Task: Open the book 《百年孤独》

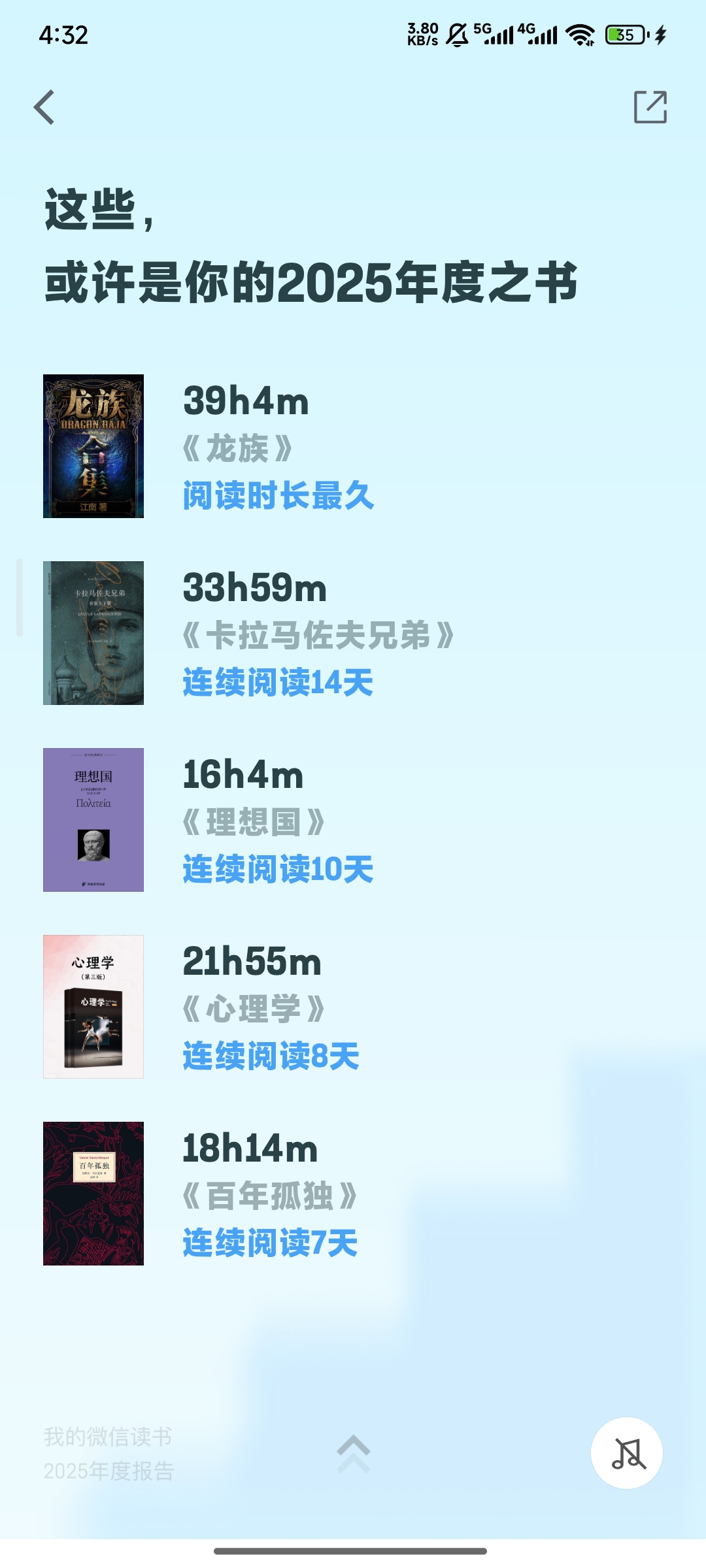Action: click(93, 1194)
